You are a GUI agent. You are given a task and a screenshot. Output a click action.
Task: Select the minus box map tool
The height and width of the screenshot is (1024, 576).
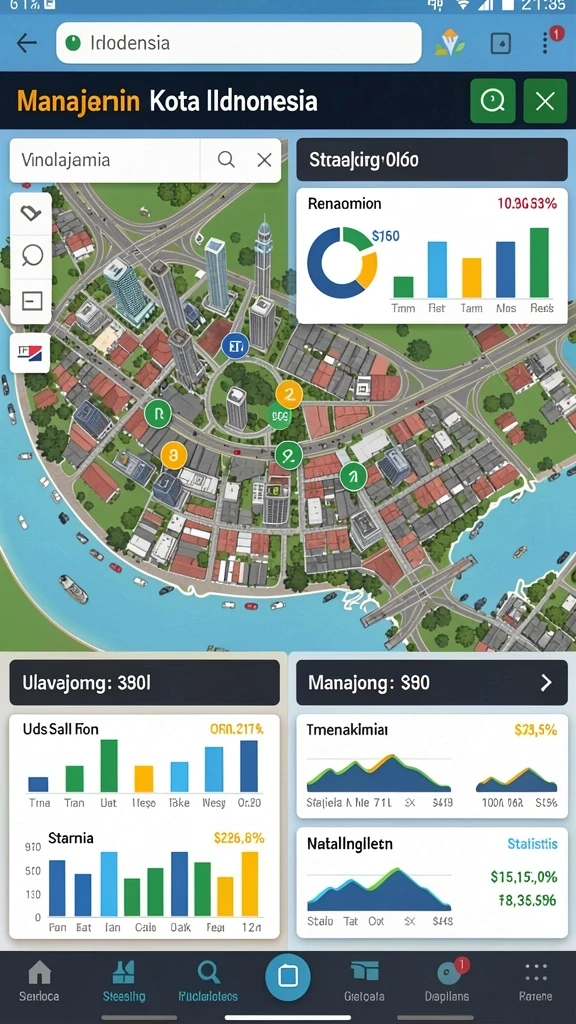[31, 300]
